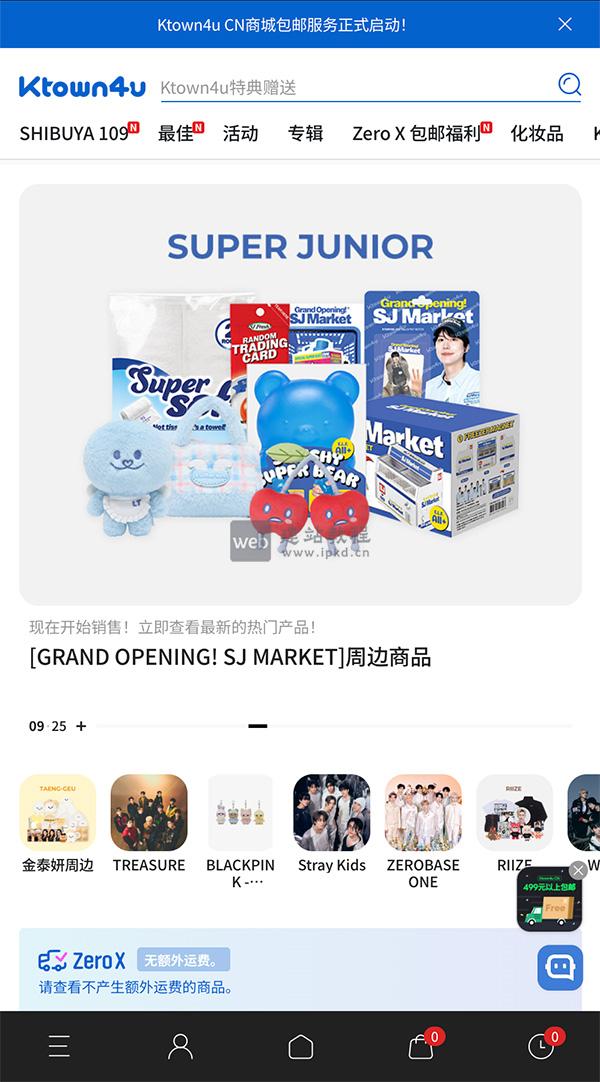Viewport: 600px width, 1082px height.
Task: Go to my account profile
Action: (180, 1046)
